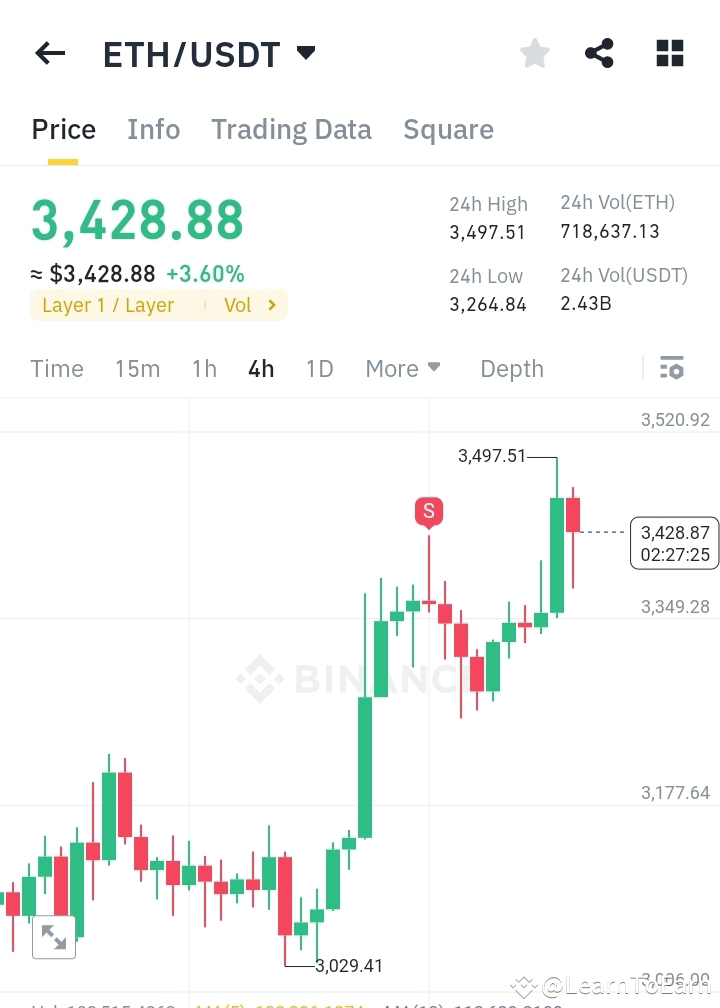Screen dimensions: 720x1008
Task: Select the 4h candlestick interval
Action: (260, 368)
